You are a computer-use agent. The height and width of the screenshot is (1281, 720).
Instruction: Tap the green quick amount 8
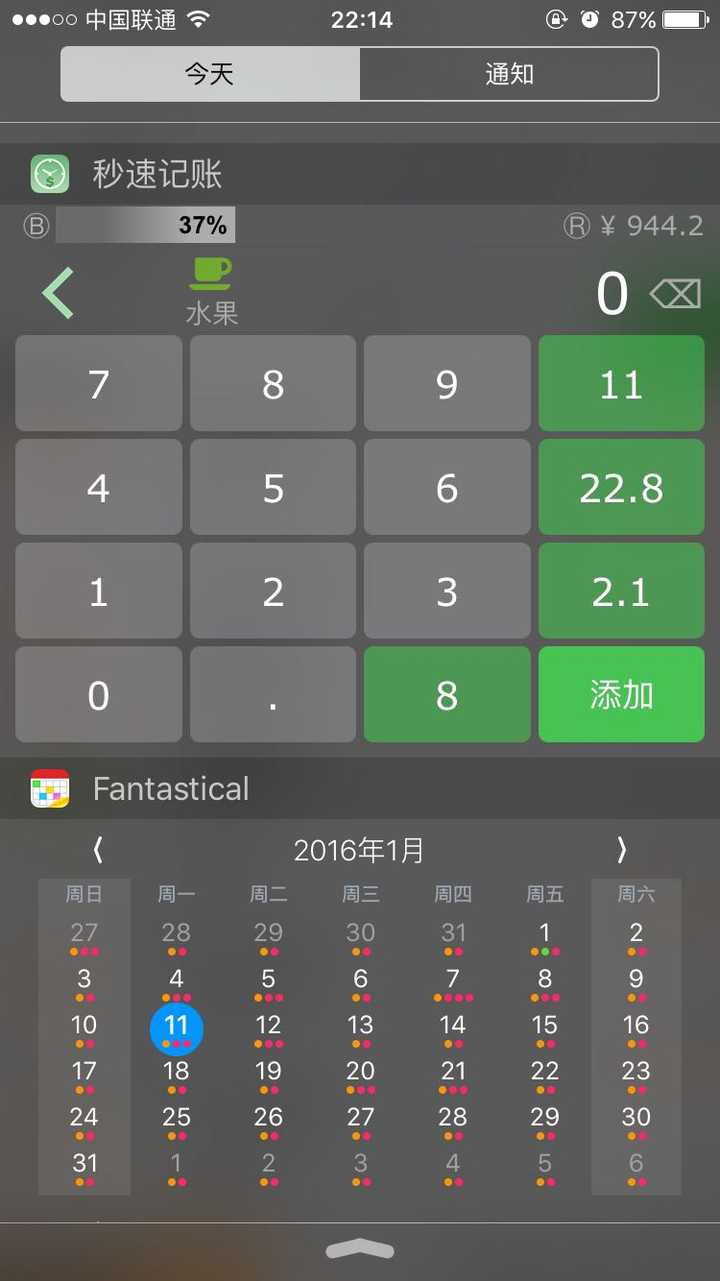click(x=447, y=695)
